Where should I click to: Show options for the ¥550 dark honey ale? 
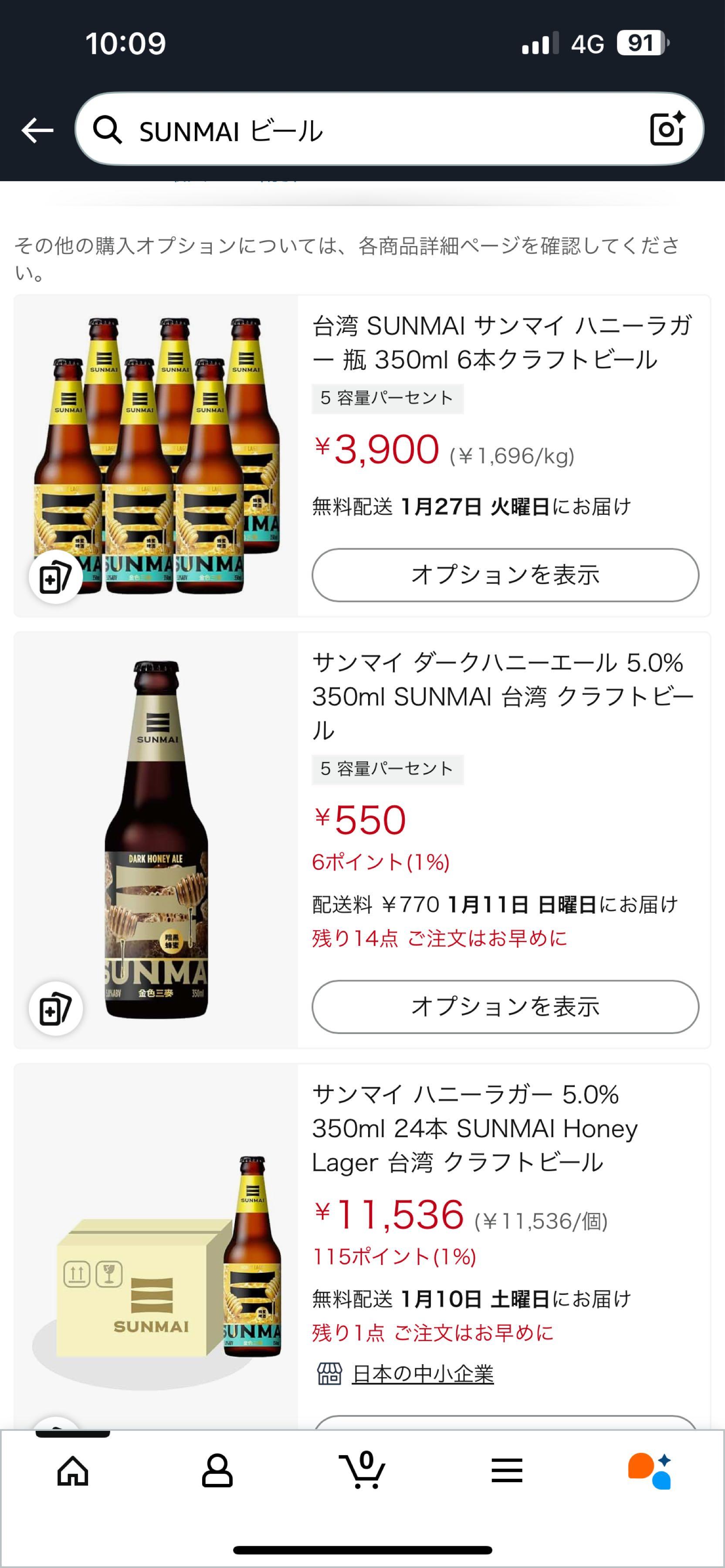[x=505, y=1007]
